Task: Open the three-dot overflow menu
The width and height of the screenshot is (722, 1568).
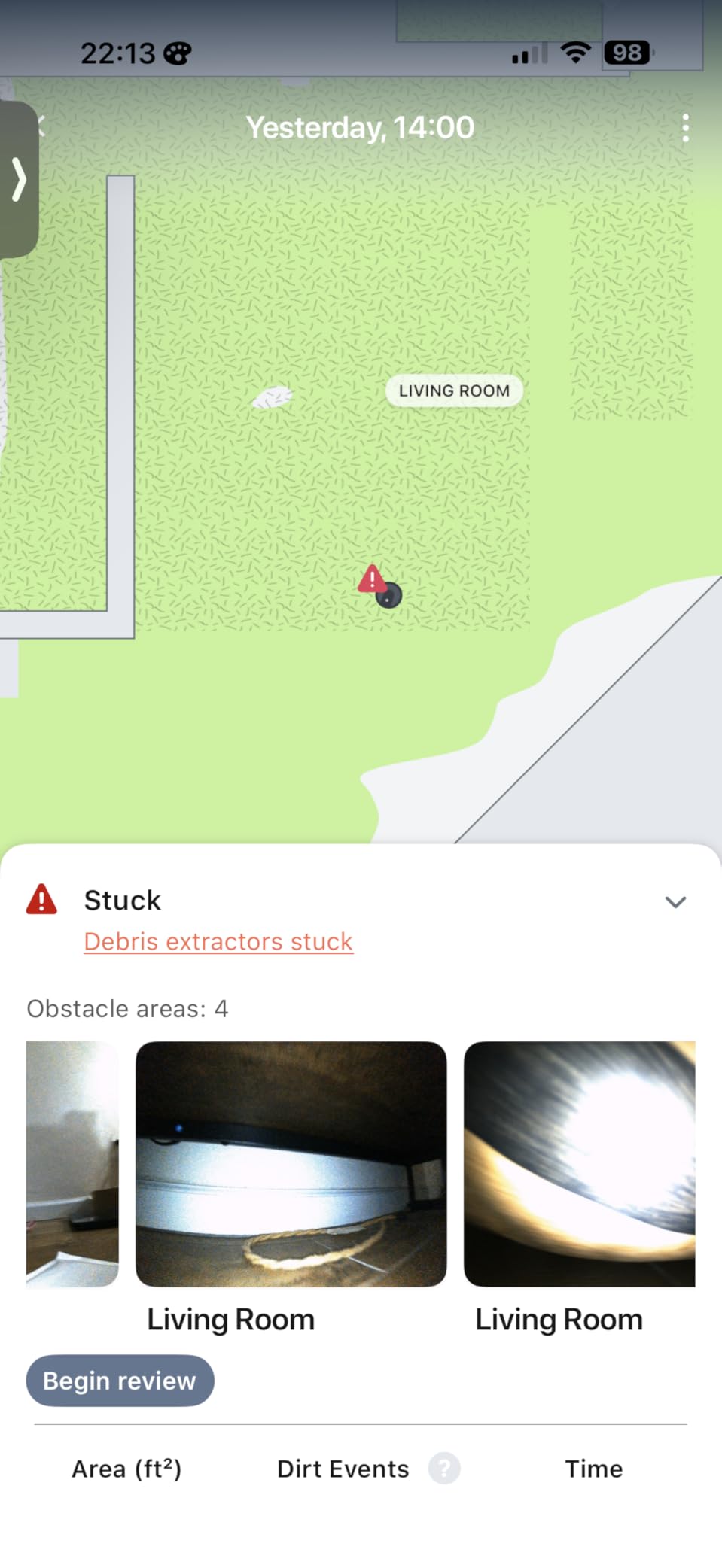Action: tap(684, 128)
